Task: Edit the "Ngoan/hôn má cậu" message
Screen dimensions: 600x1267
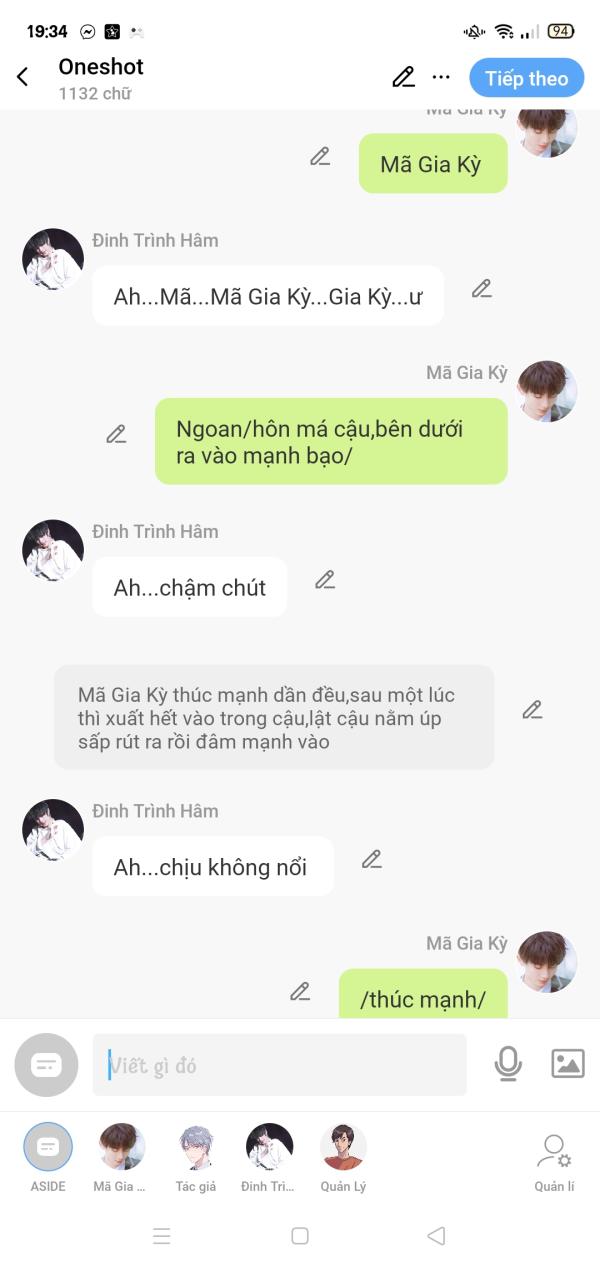Action: coord(117,434)
